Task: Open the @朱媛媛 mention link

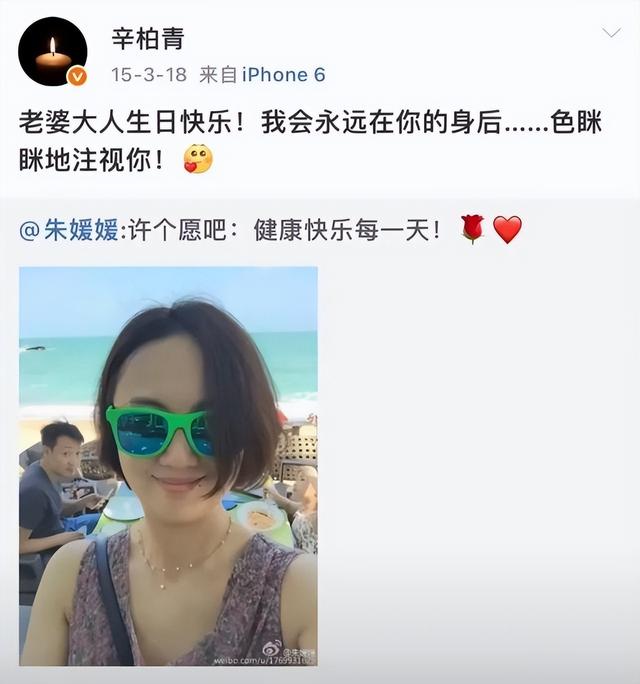Action: click(68, 230)
